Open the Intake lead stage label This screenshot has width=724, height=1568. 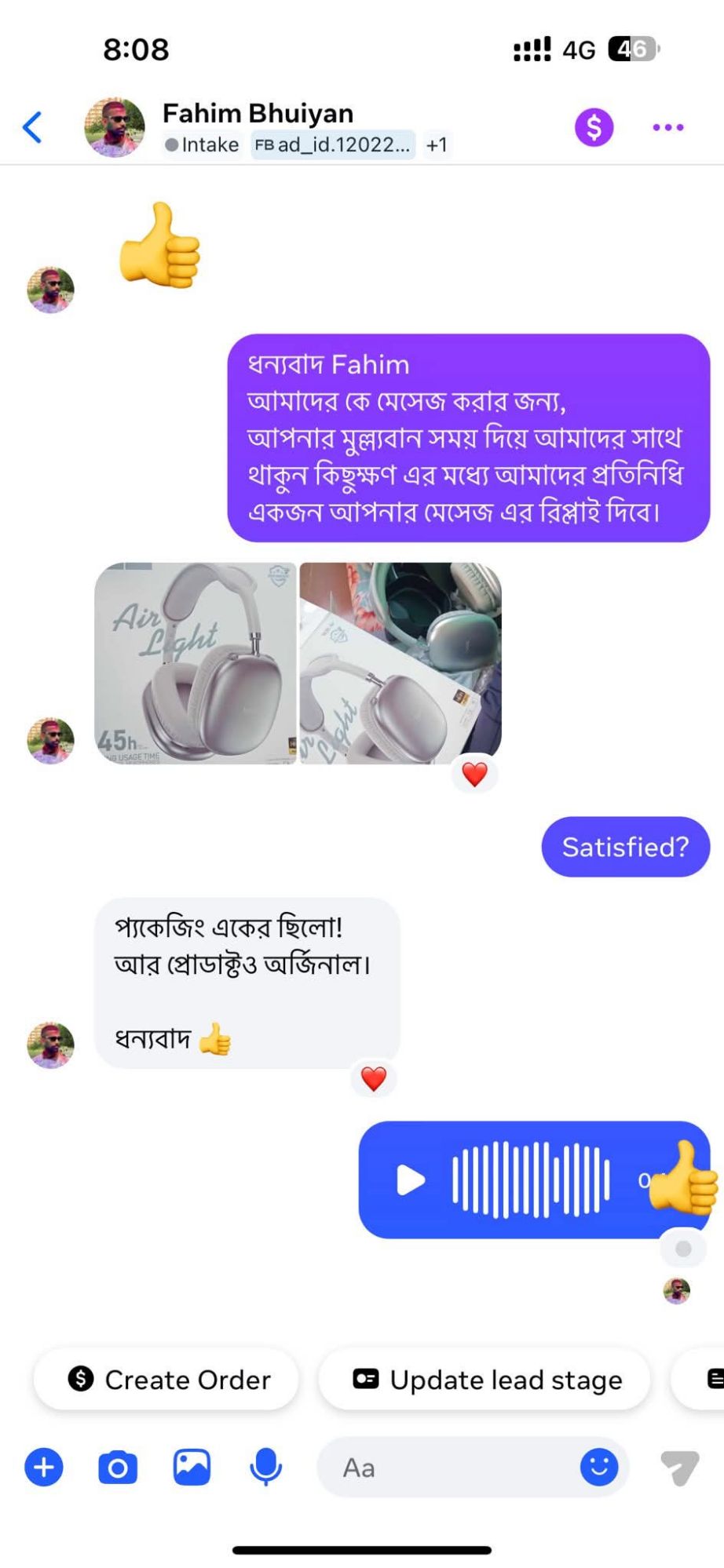[203, 145]
